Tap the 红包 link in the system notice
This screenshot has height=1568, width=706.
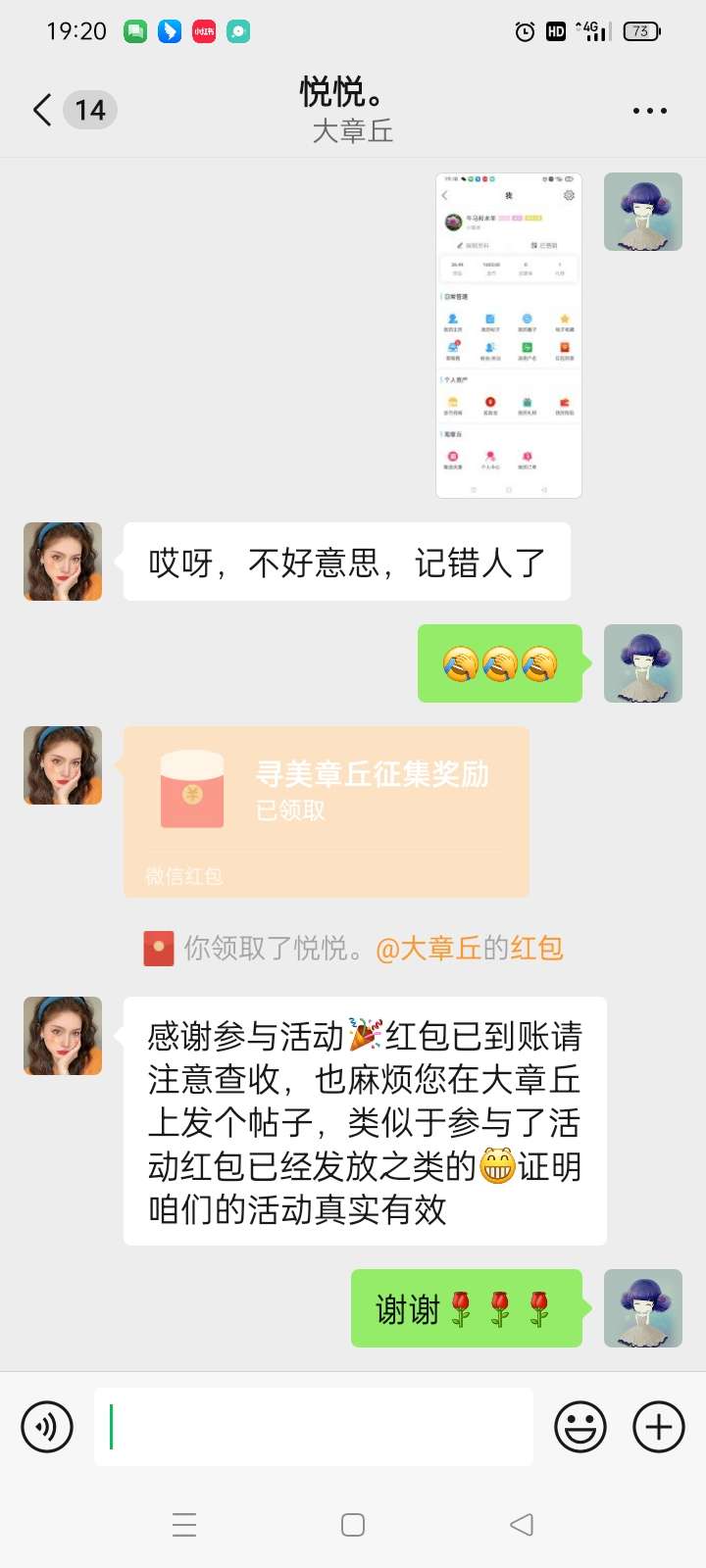point(536,948)
